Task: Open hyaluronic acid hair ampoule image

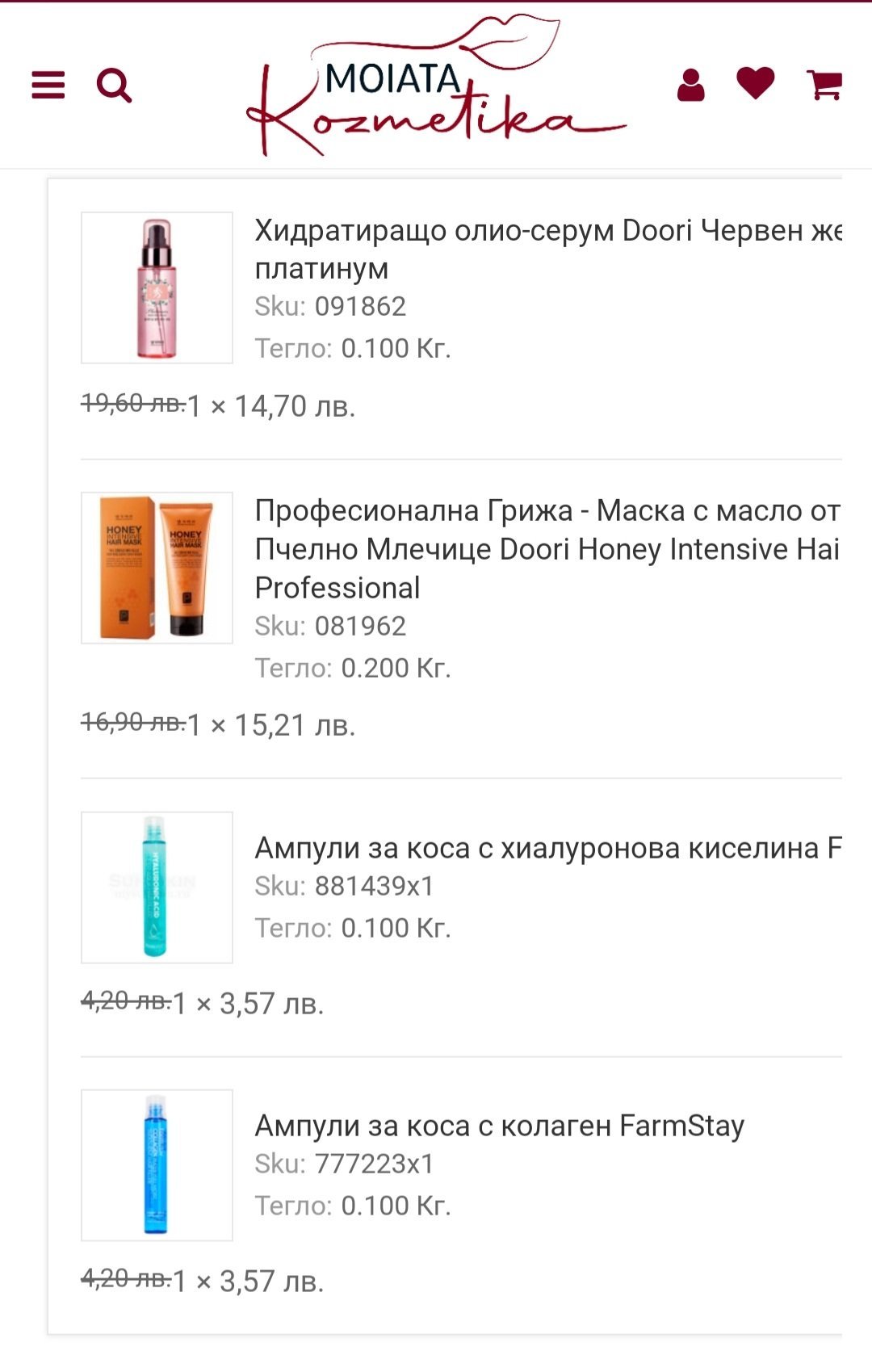Action: click(x=157, y=887)
